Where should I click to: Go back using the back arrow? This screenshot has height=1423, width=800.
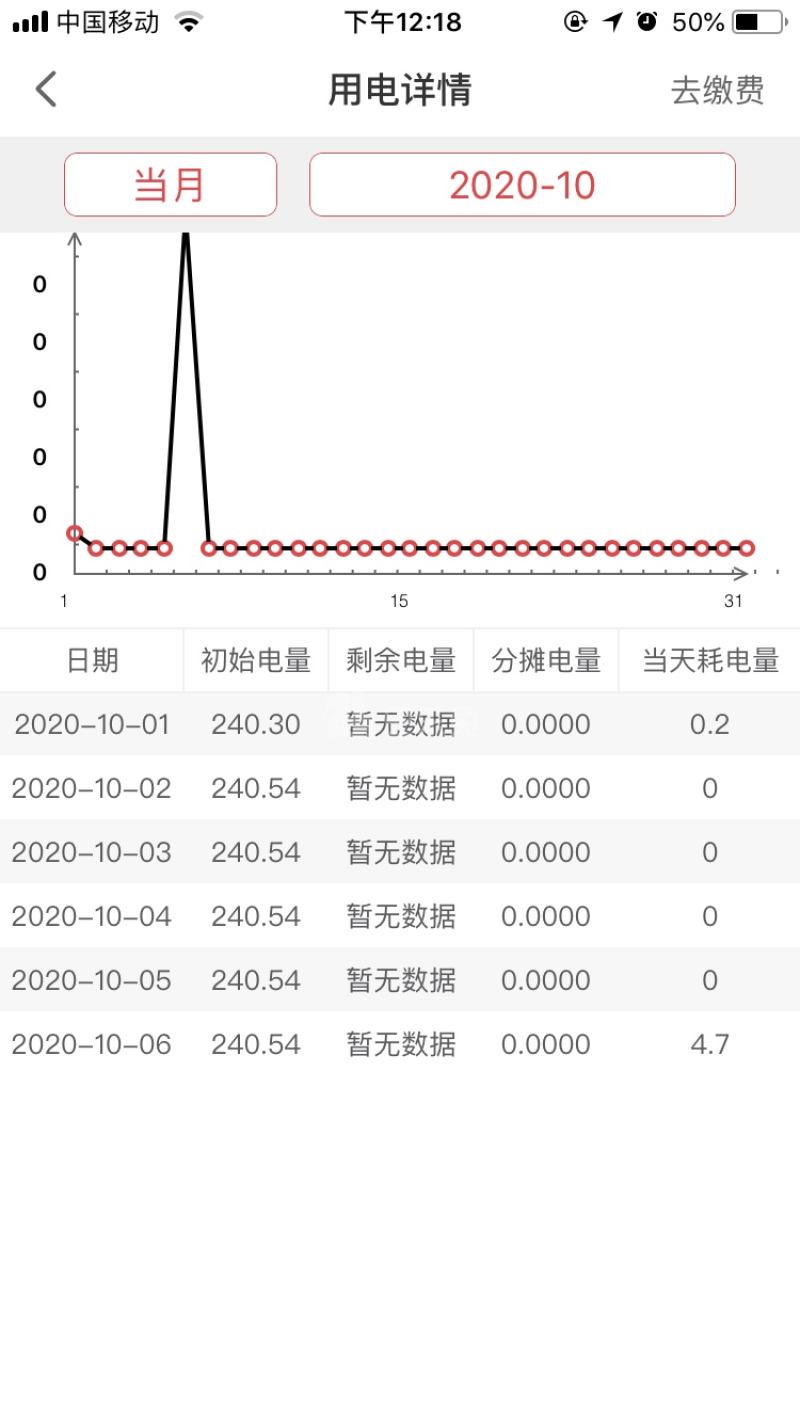click(x=46, y=89)
